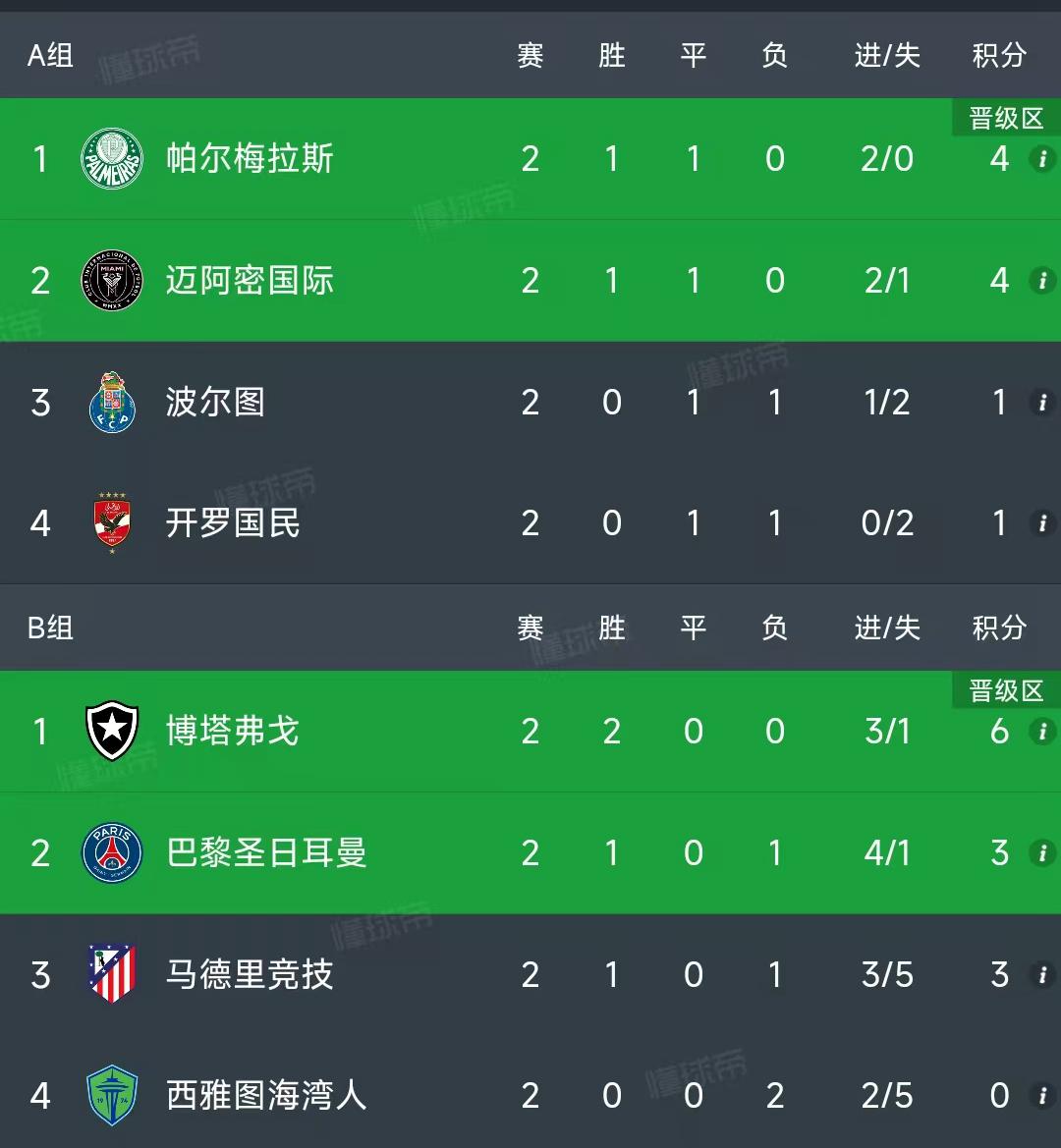Open the info icon beside 波尔图

(x=1042, y=403)
